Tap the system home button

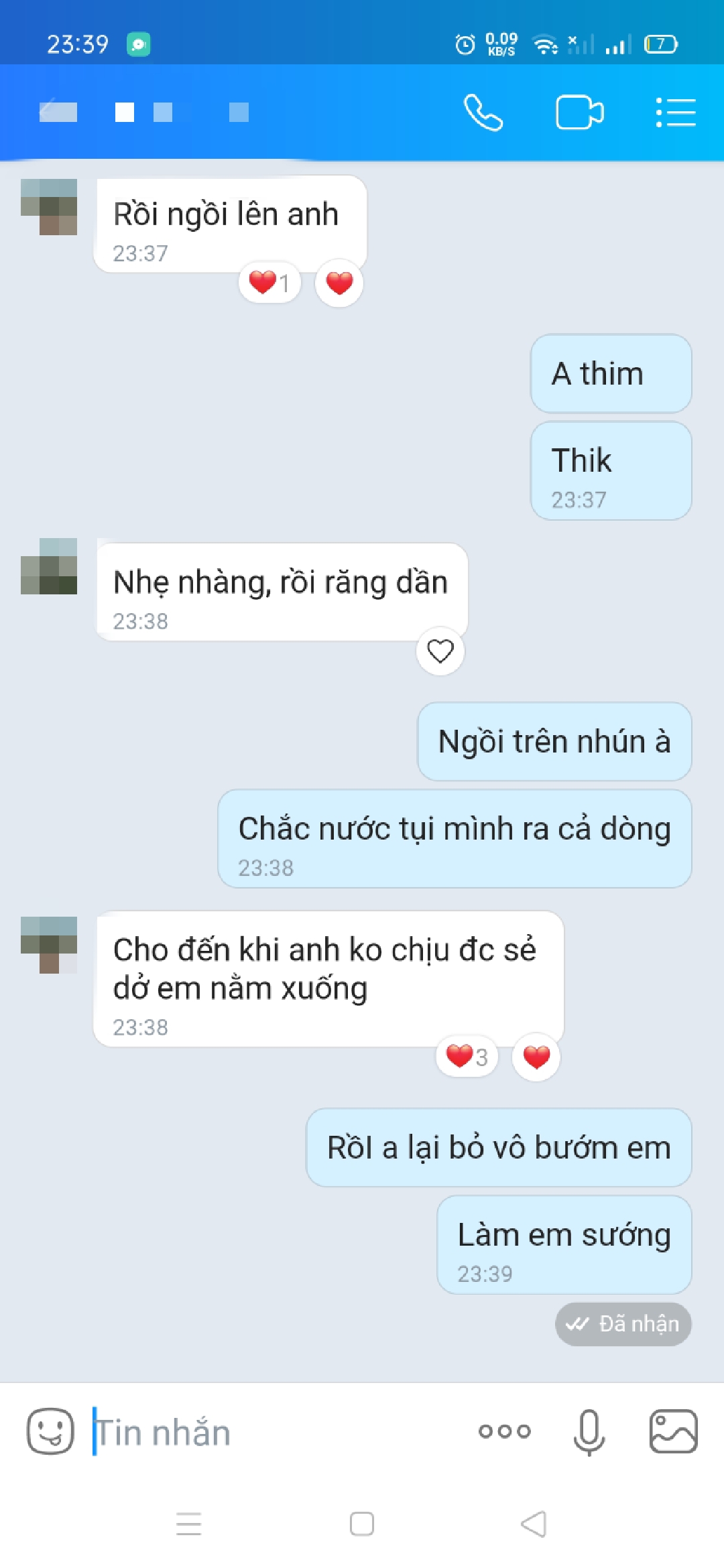[362, 1524]
